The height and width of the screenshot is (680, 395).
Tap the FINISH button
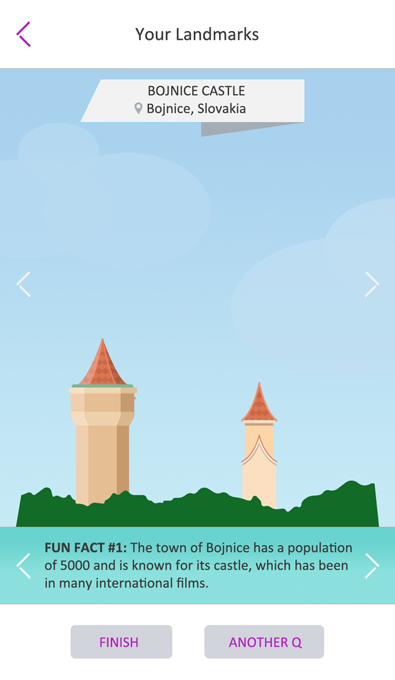pyautogui.click(x=121, y=642)
